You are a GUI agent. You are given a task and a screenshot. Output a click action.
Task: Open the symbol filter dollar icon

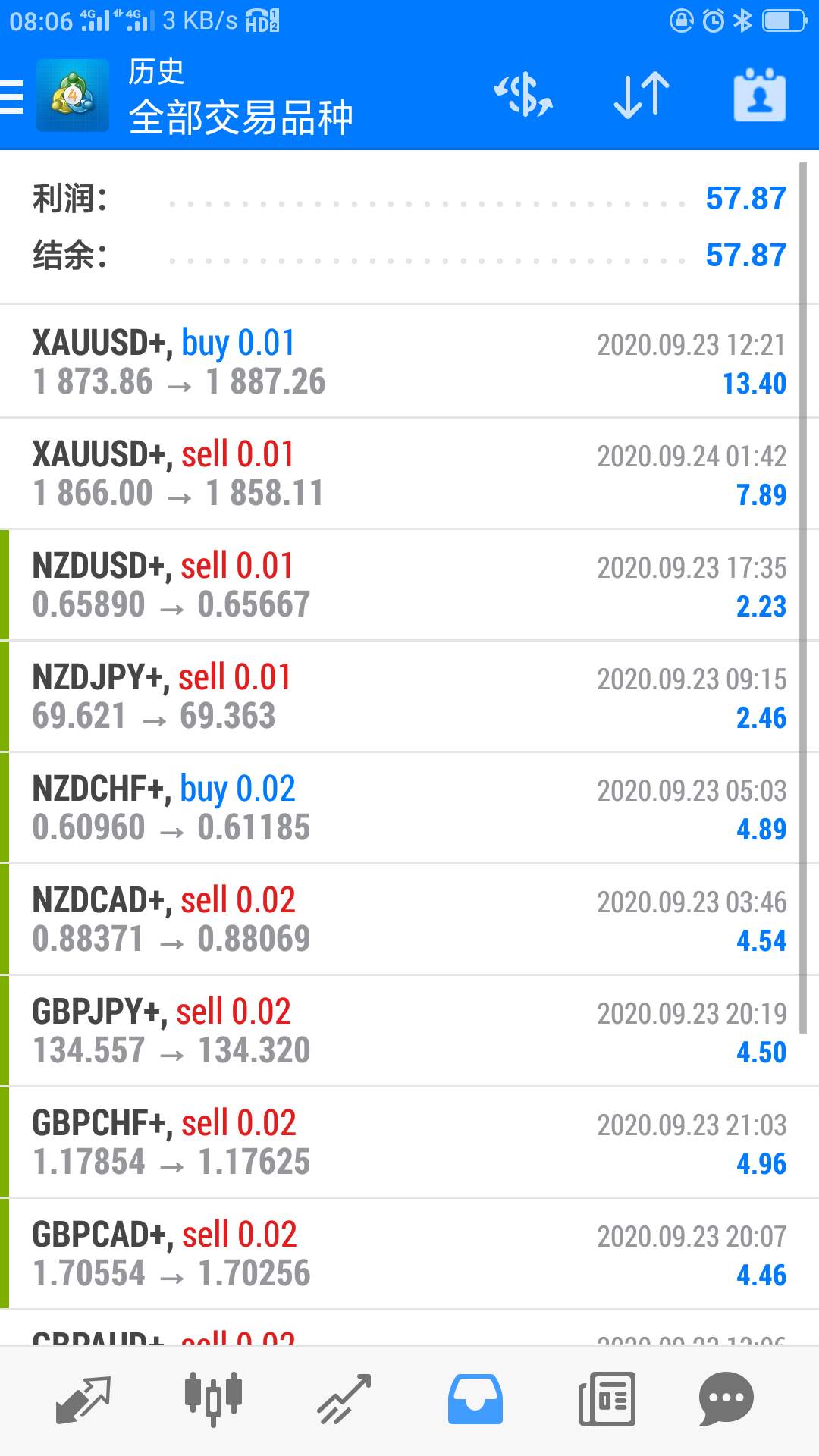tap(523, 96)
